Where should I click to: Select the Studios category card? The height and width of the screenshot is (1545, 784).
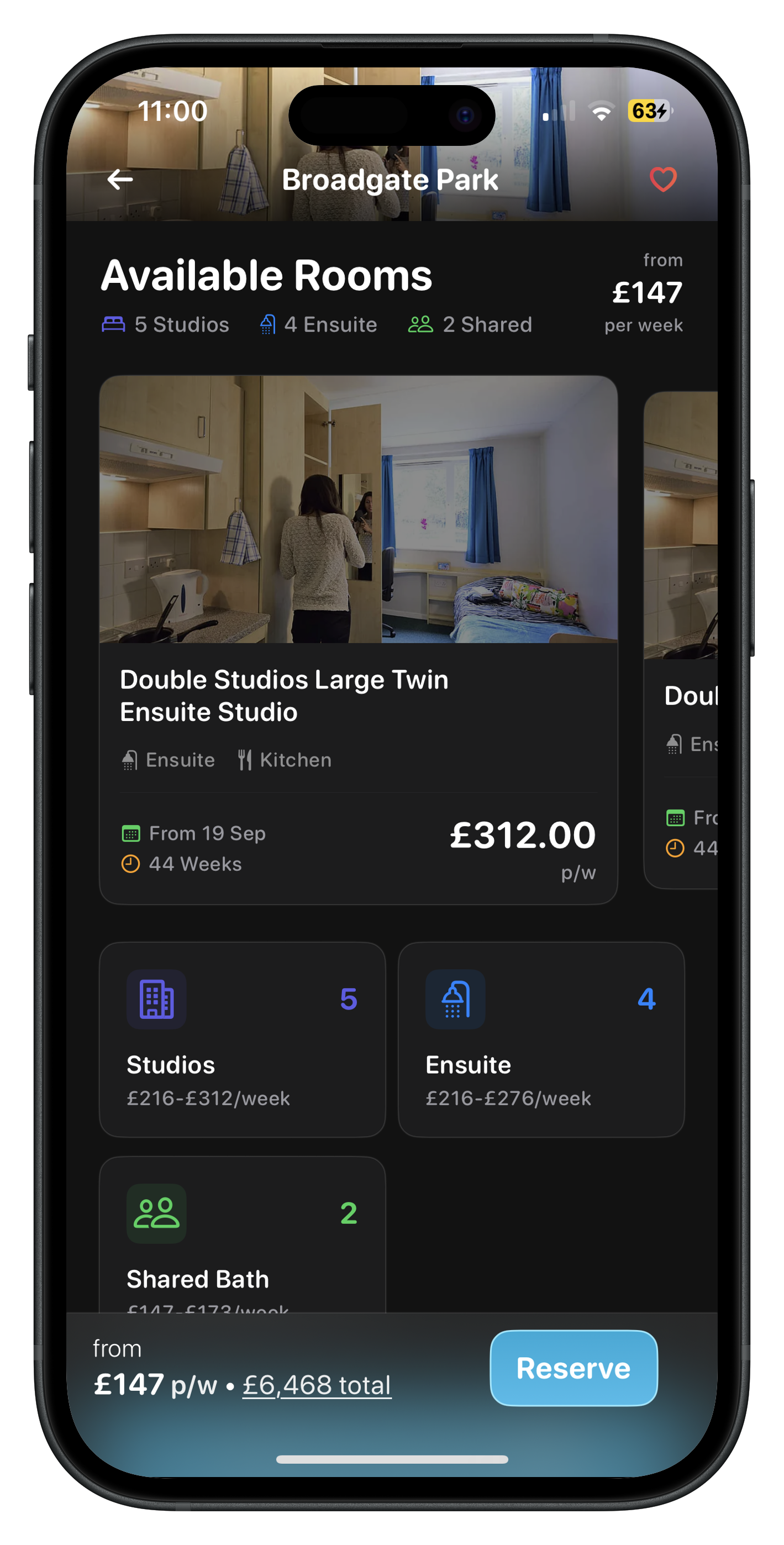[x=243, y=1039]
